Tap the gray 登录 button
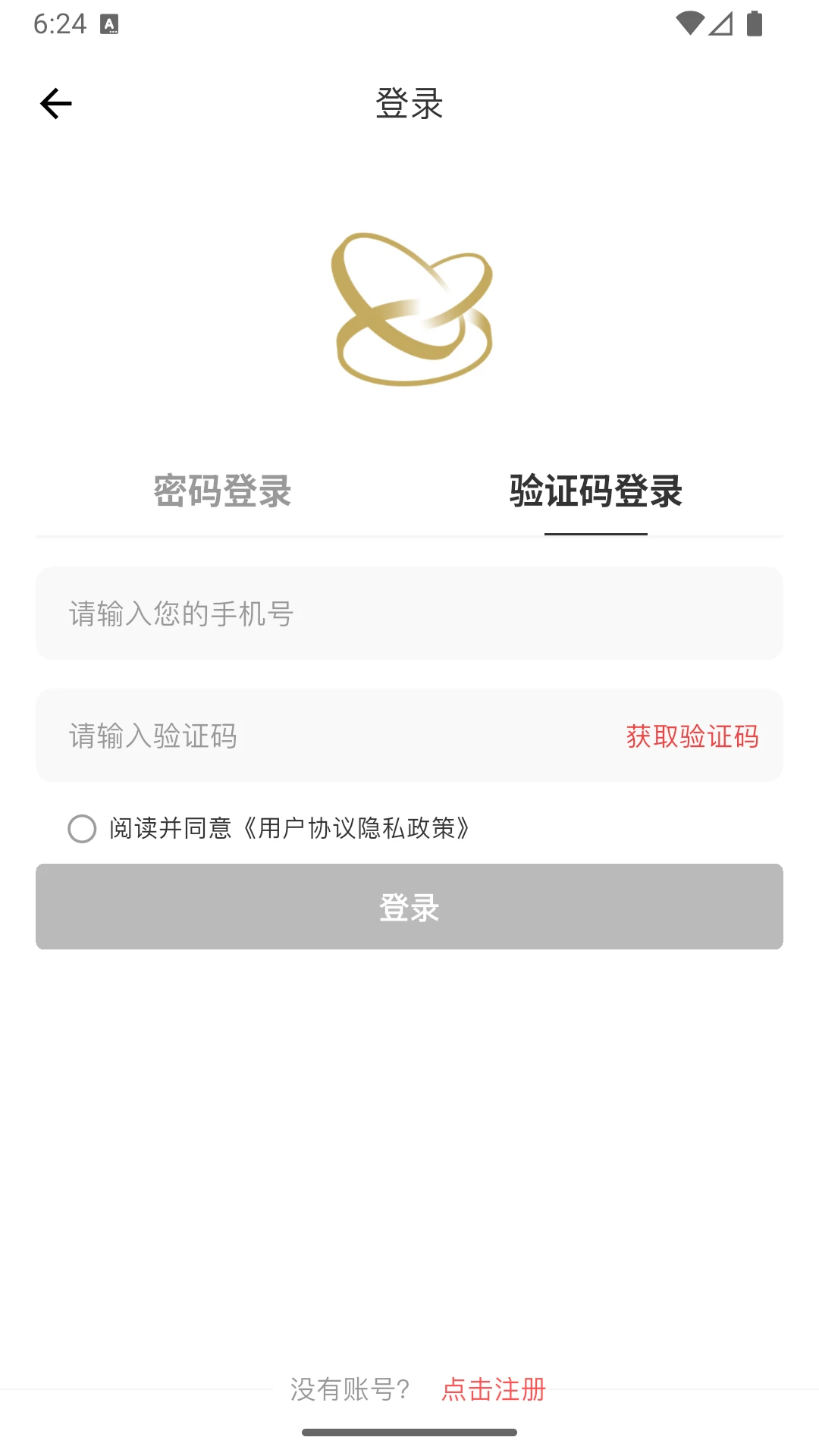Image resolution: width=819 pixels, height=1456 pixels. 409,907
